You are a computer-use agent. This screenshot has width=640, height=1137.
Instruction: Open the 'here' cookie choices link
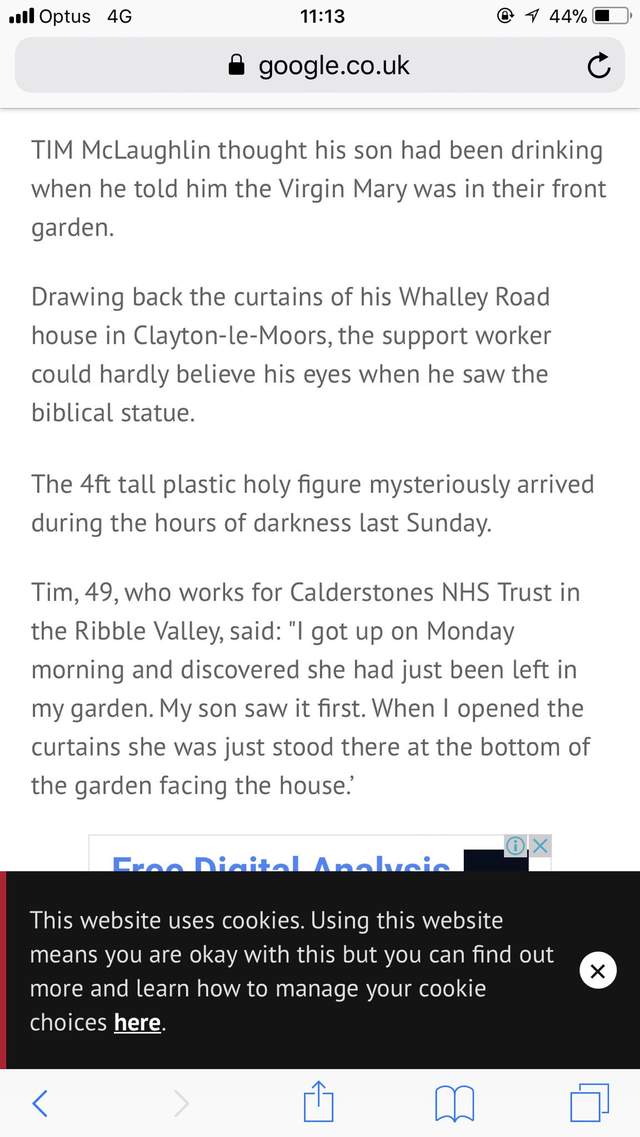[x=137, y=1023]
